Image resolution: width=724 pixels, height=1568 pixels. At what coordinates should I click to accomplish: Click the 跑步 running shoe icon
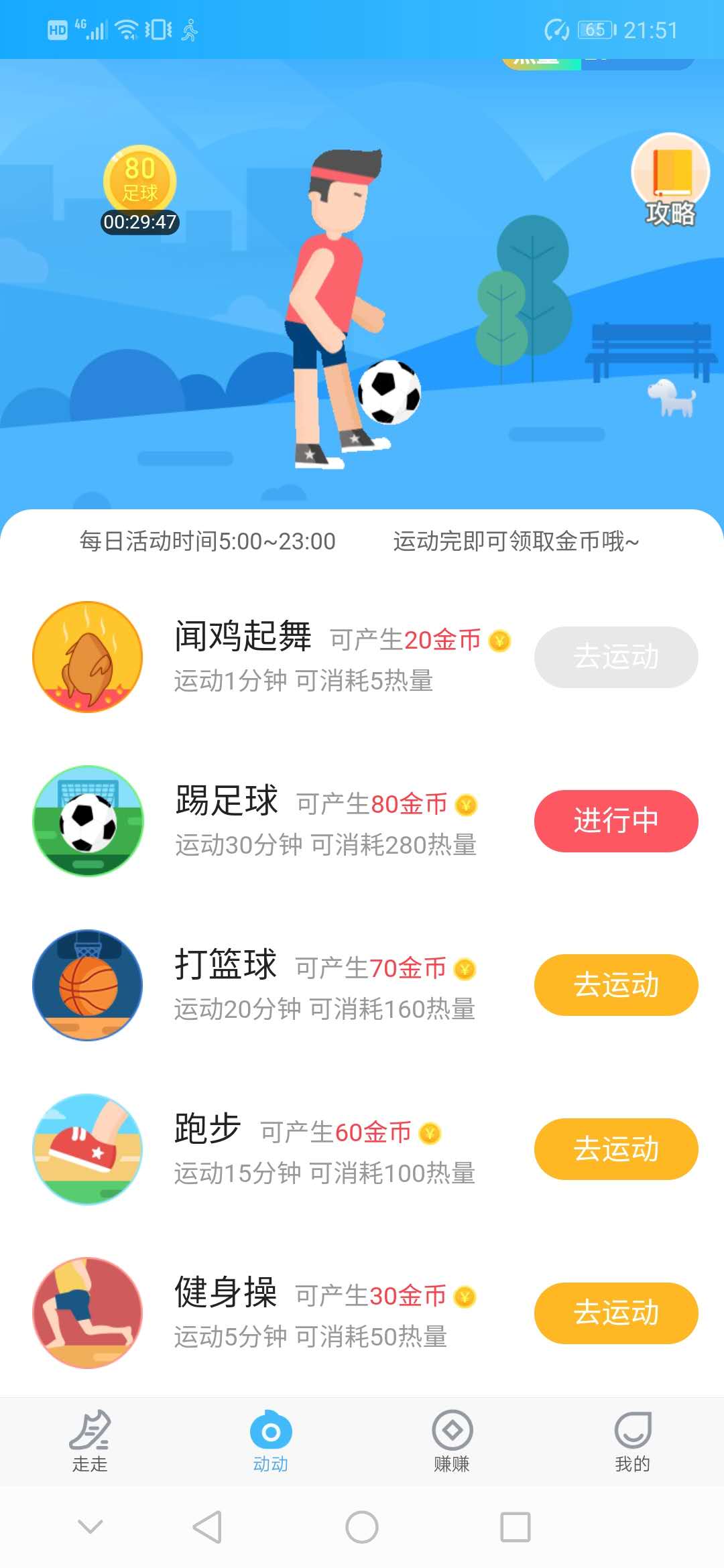point(87,1147)
